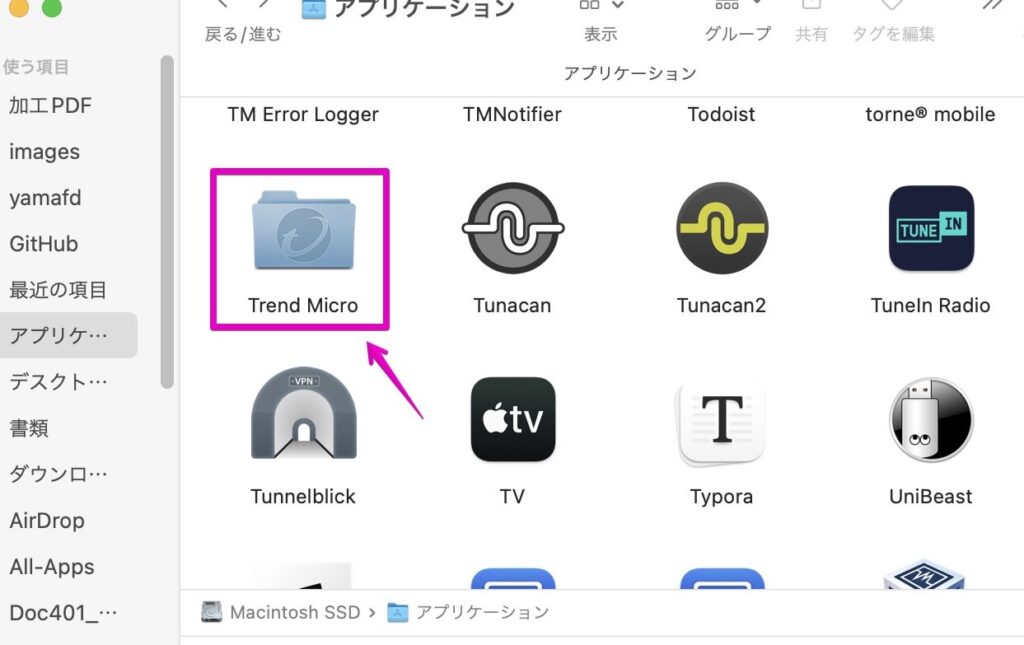Open the Typora app

(721, 420)
